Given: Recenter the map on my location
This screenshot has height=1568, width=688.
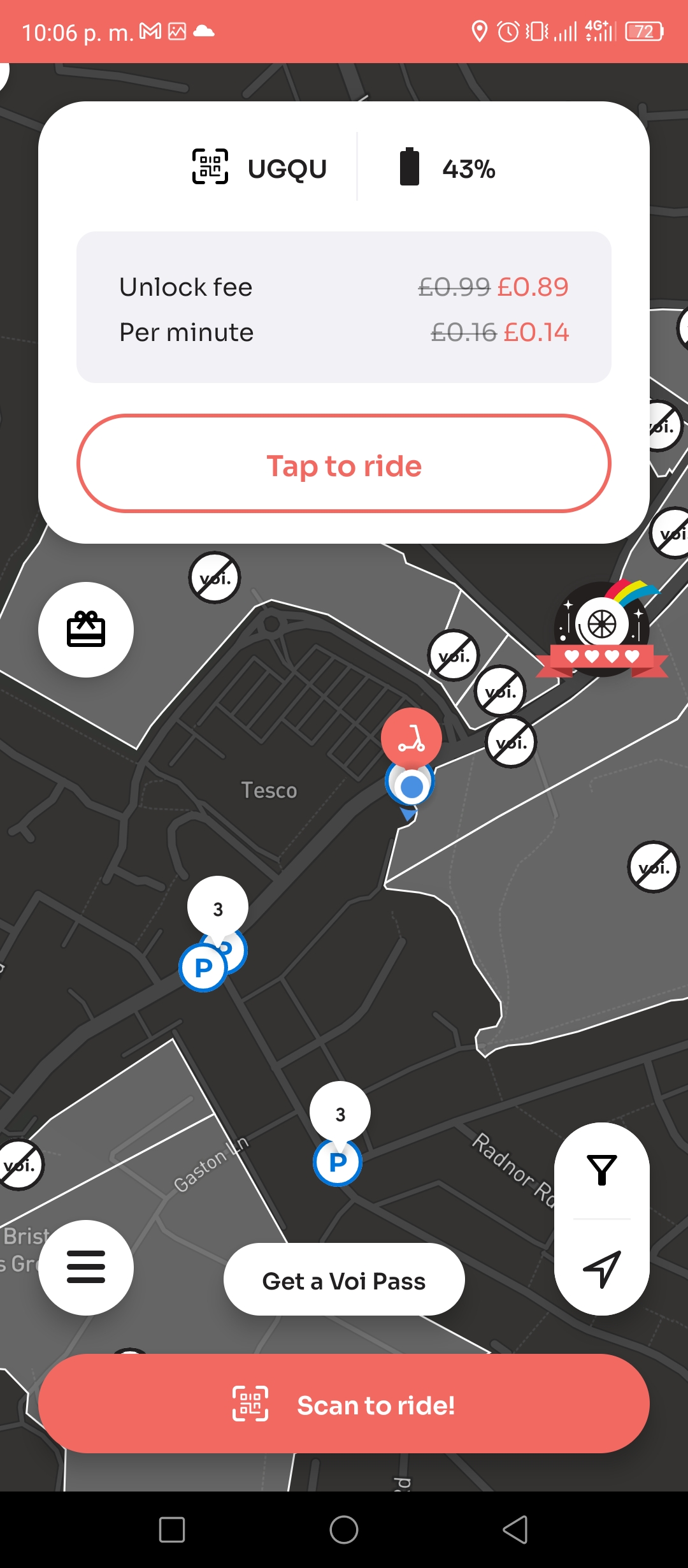Looking at the screenshot, I should pyautogui.click(x=602, y=1267).
